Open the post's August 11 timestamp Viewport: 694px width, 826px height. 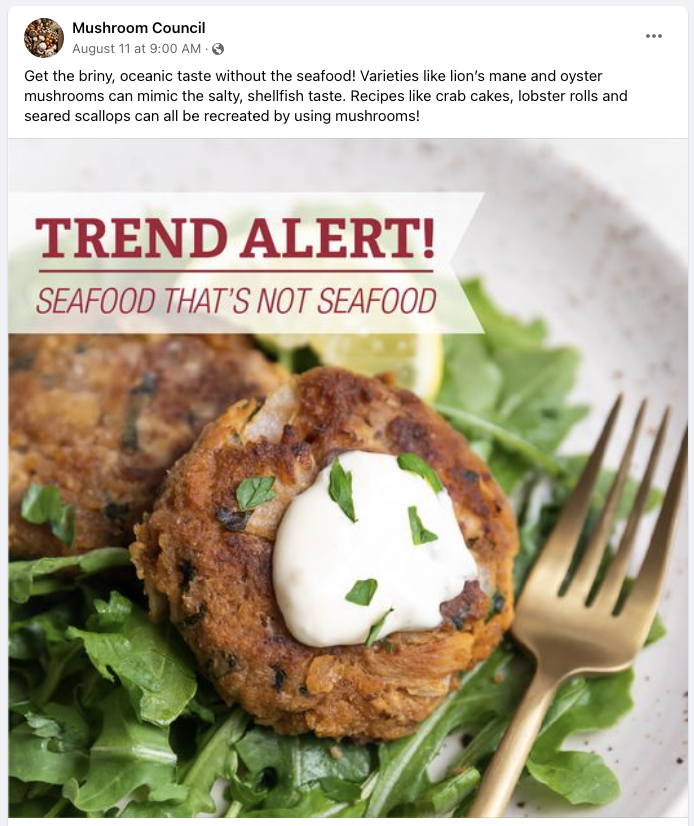click(x=136, y=48)
